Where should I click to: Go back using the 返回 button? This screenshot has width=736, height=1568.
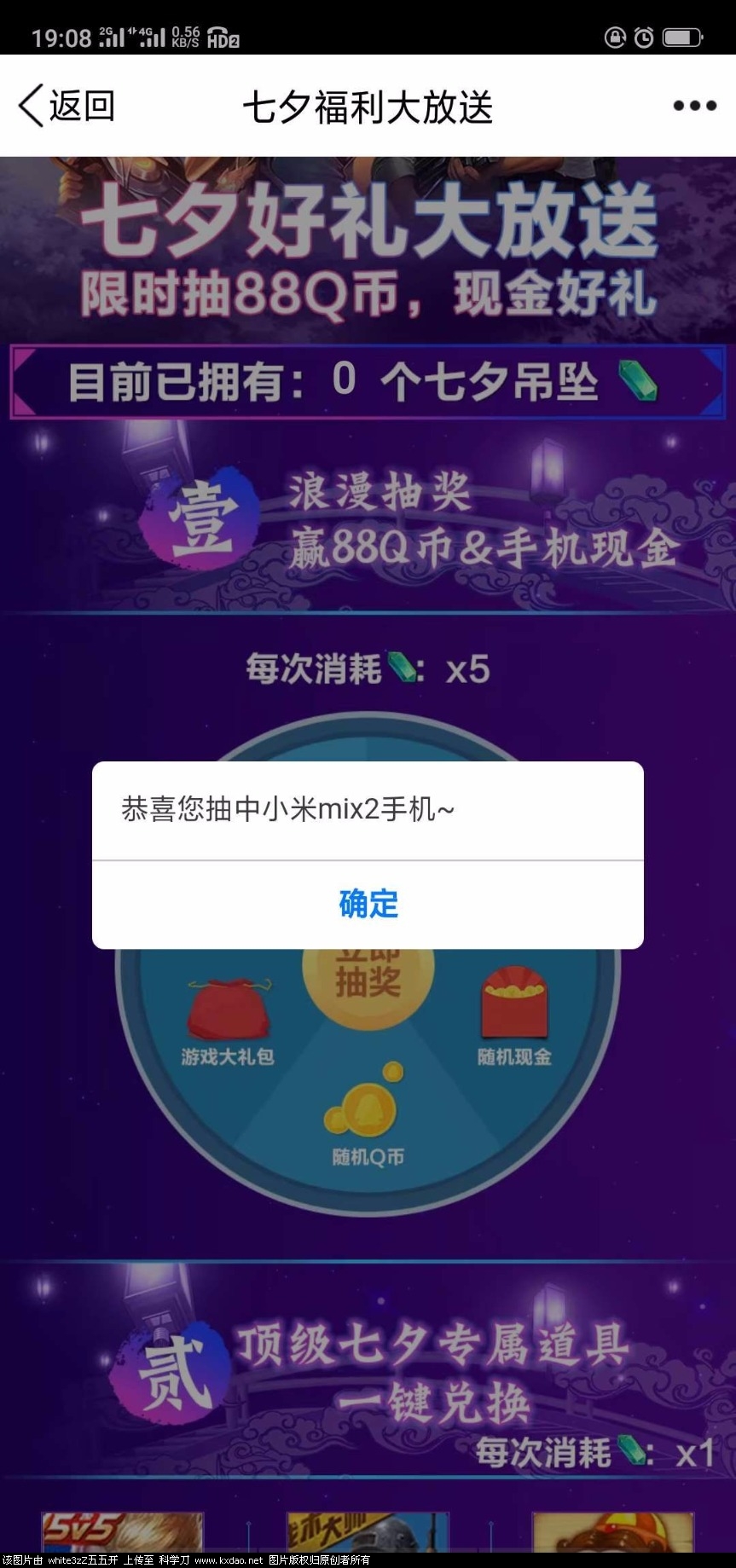[x=67, y=107]
